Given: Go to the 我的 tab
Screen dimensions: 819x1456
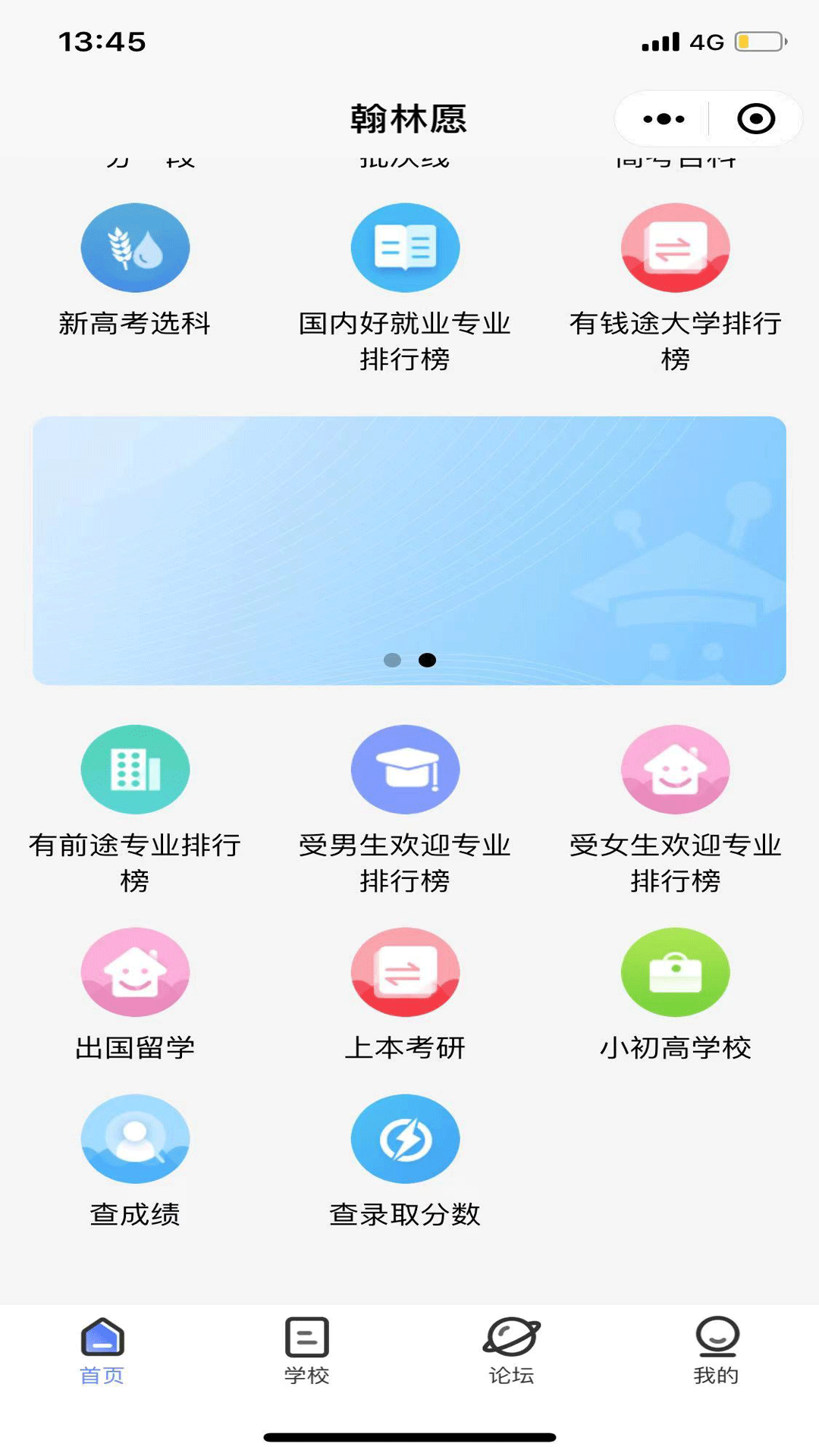Looking at the screenshot, I should 717,1351.
